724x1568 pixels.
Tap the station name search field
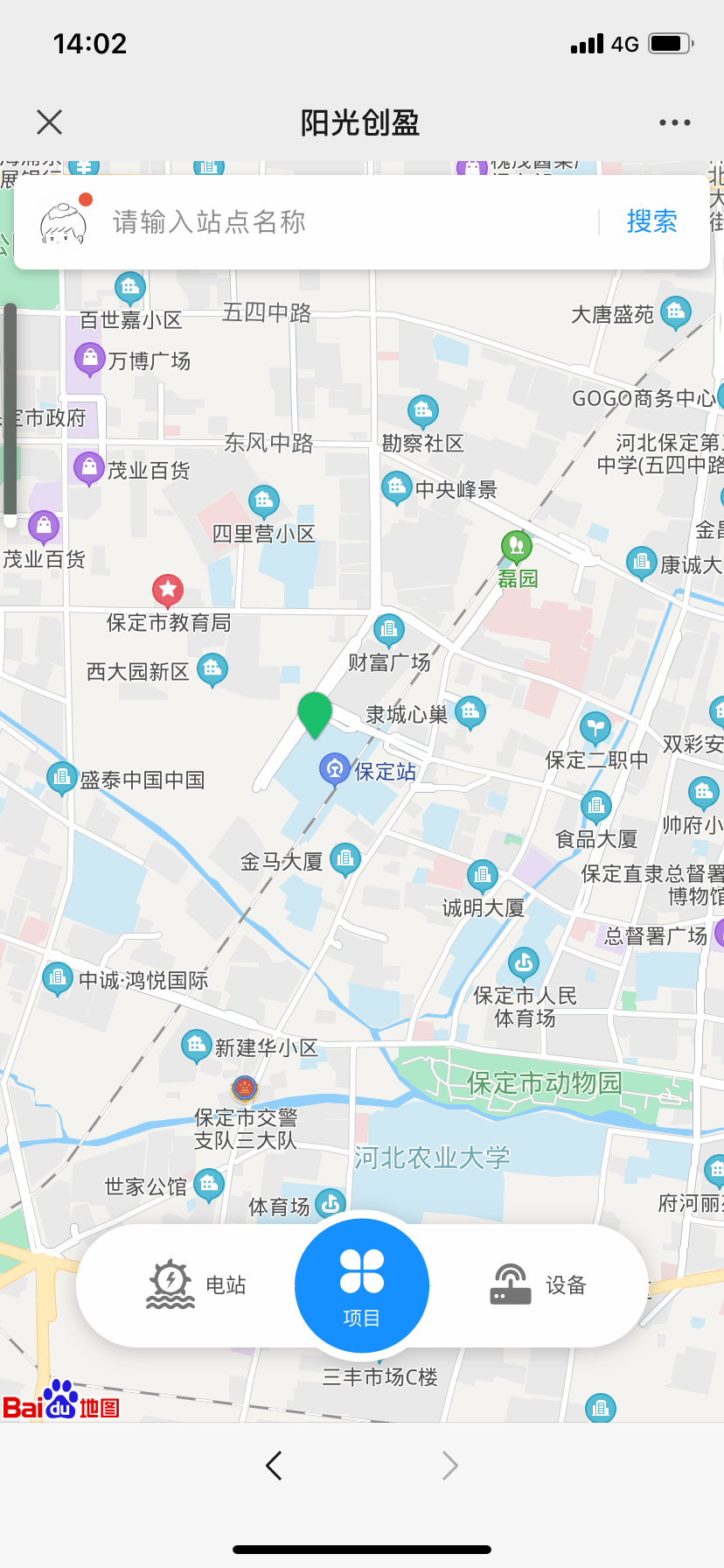[x=350, y=222]
